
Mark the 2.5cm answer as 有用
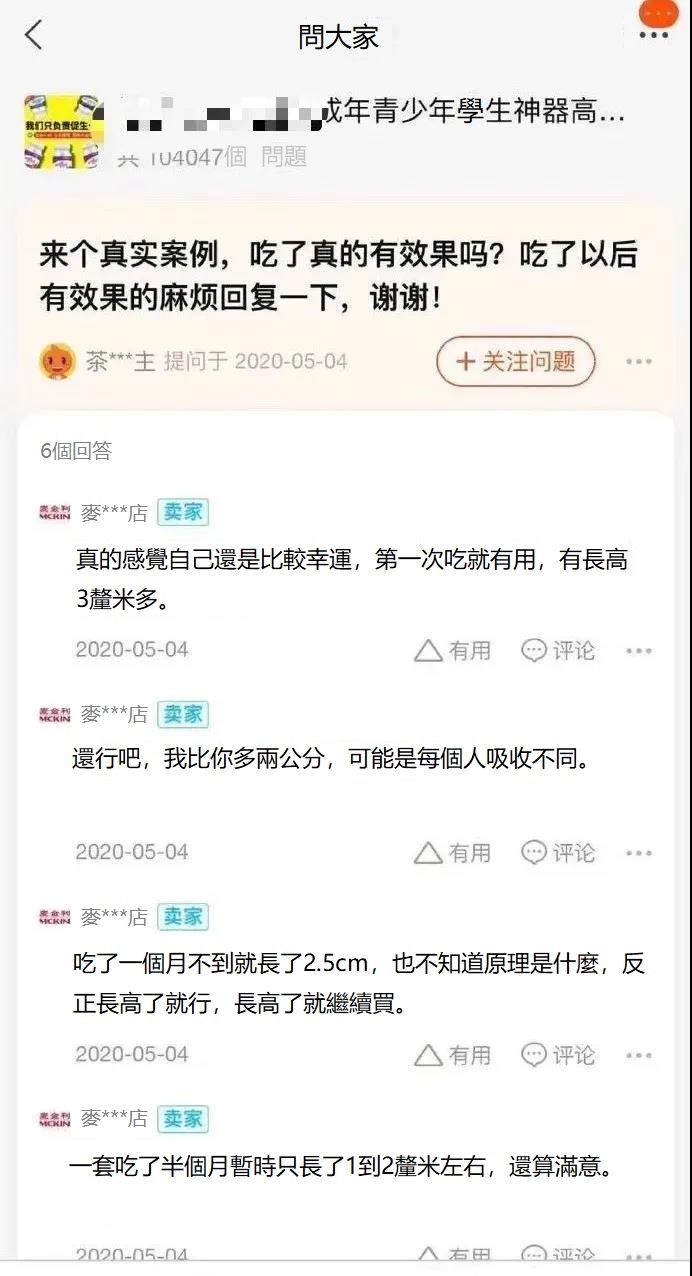point(453,1055)
